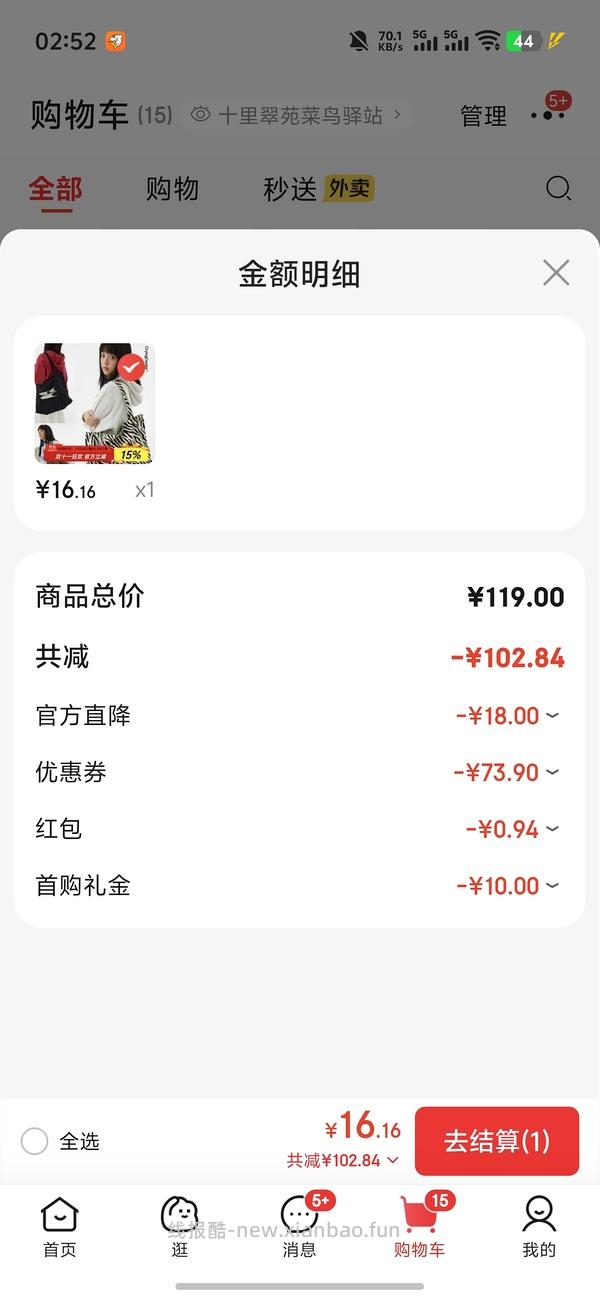
Task: Switch to the 逛 tab
Action: click(x=179, y=1227)
